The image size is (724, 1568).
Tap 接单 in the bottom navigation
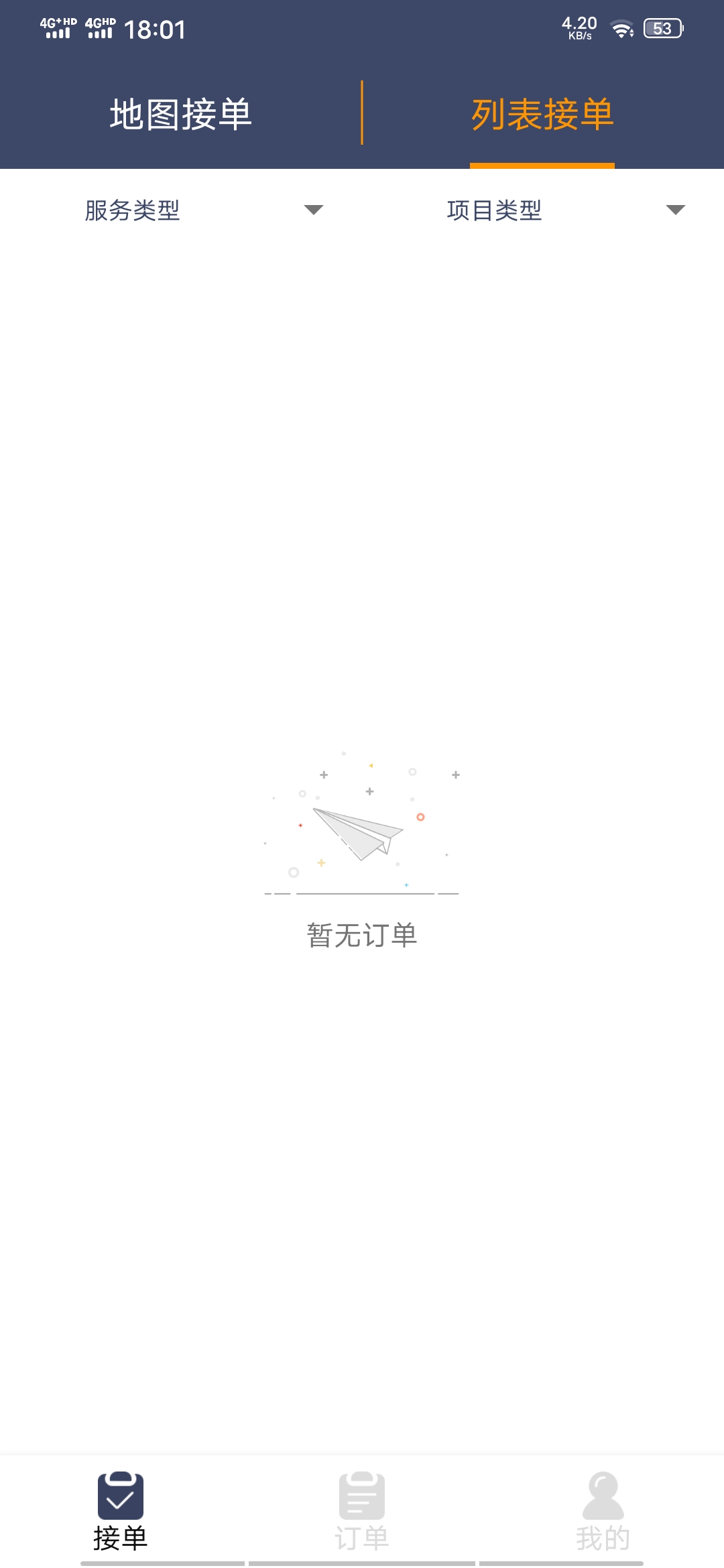tap(121, 1510)
